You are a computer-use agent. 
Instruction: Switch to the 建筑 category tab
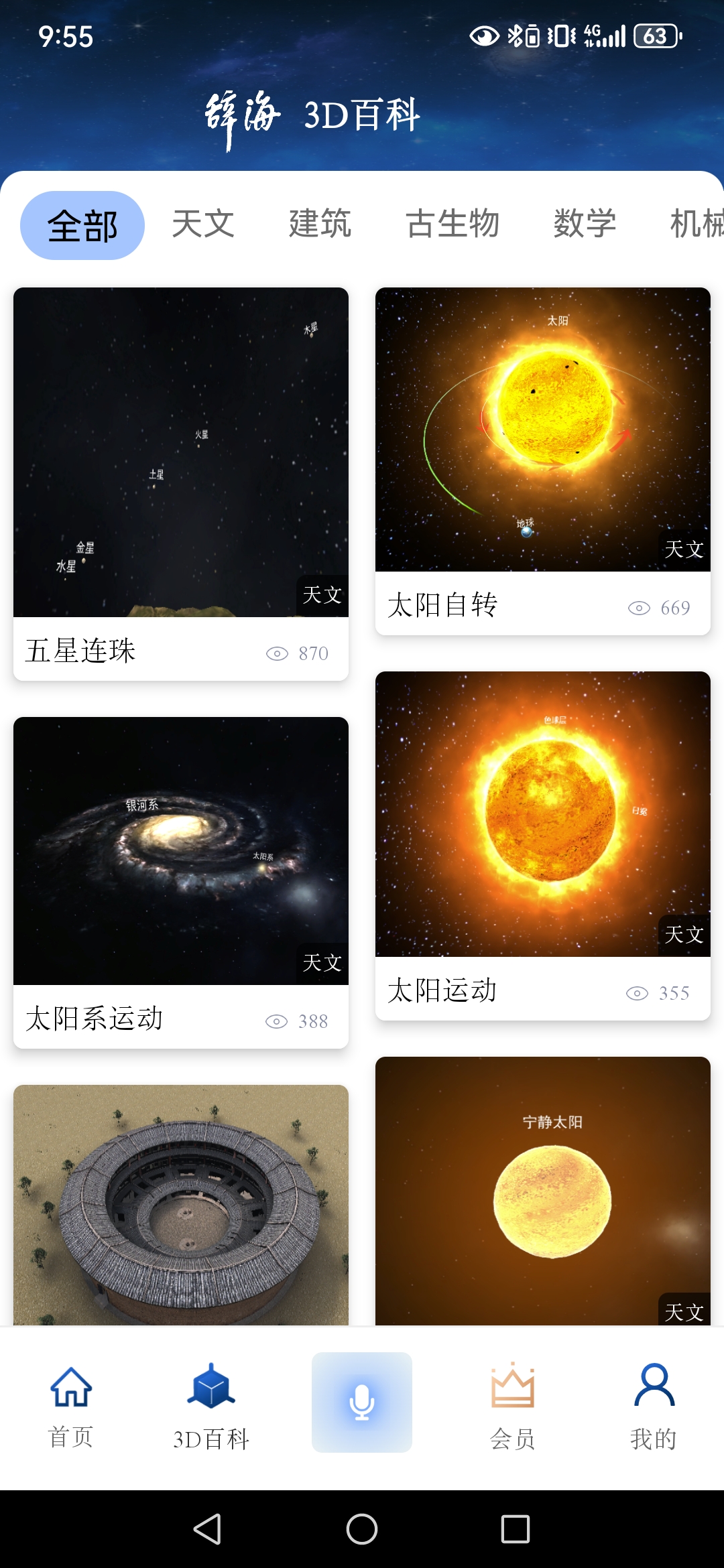pos(320,224)
